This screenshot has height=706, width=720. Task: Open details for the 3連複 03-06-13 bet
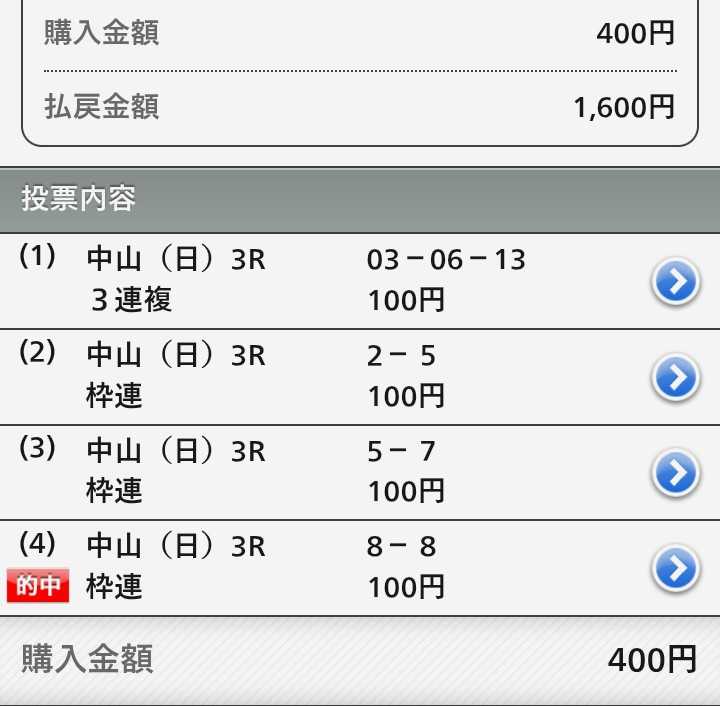point(675,281)
